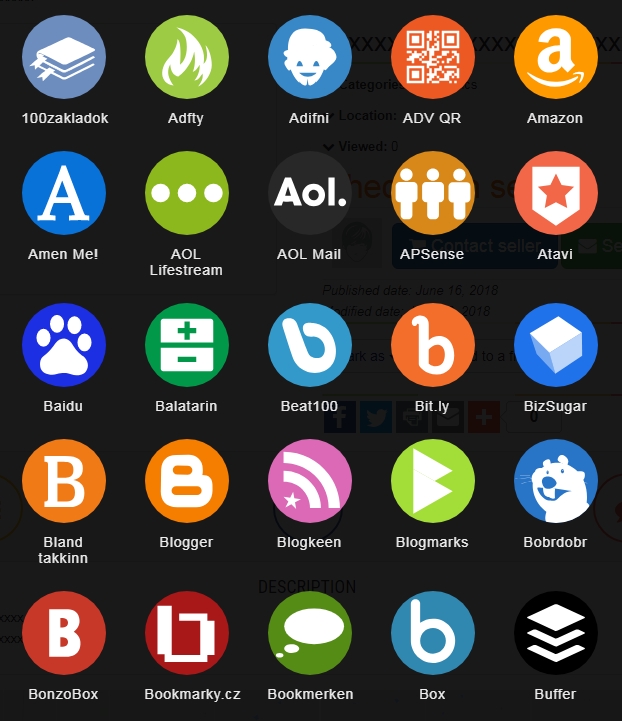Select the Adfty share option
The image size is (622, 721).
click(187, 57)
